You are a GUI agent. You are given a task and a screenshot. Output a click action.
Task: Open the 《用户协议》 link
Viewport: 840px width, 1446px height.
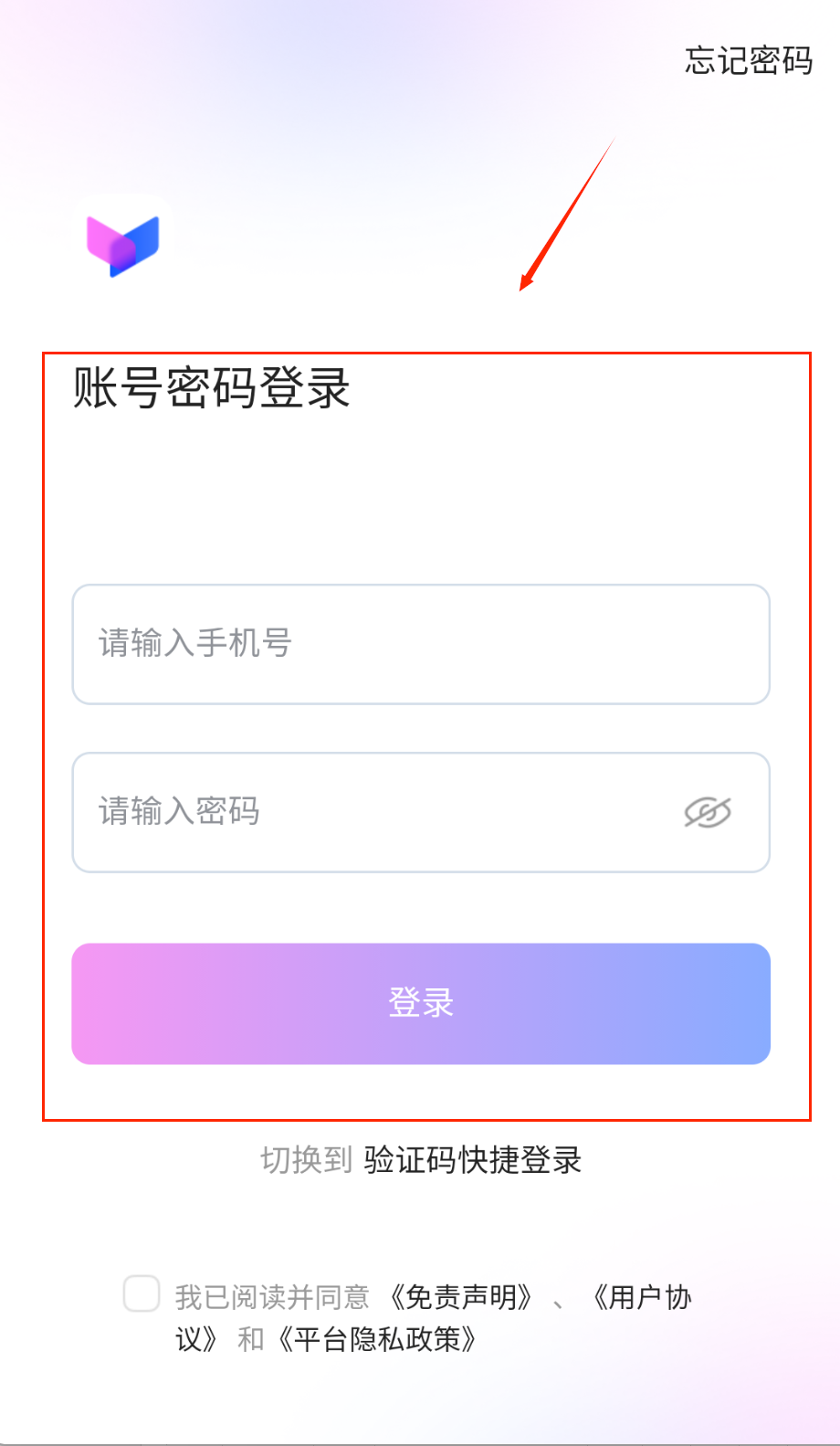coord(642,1297)
